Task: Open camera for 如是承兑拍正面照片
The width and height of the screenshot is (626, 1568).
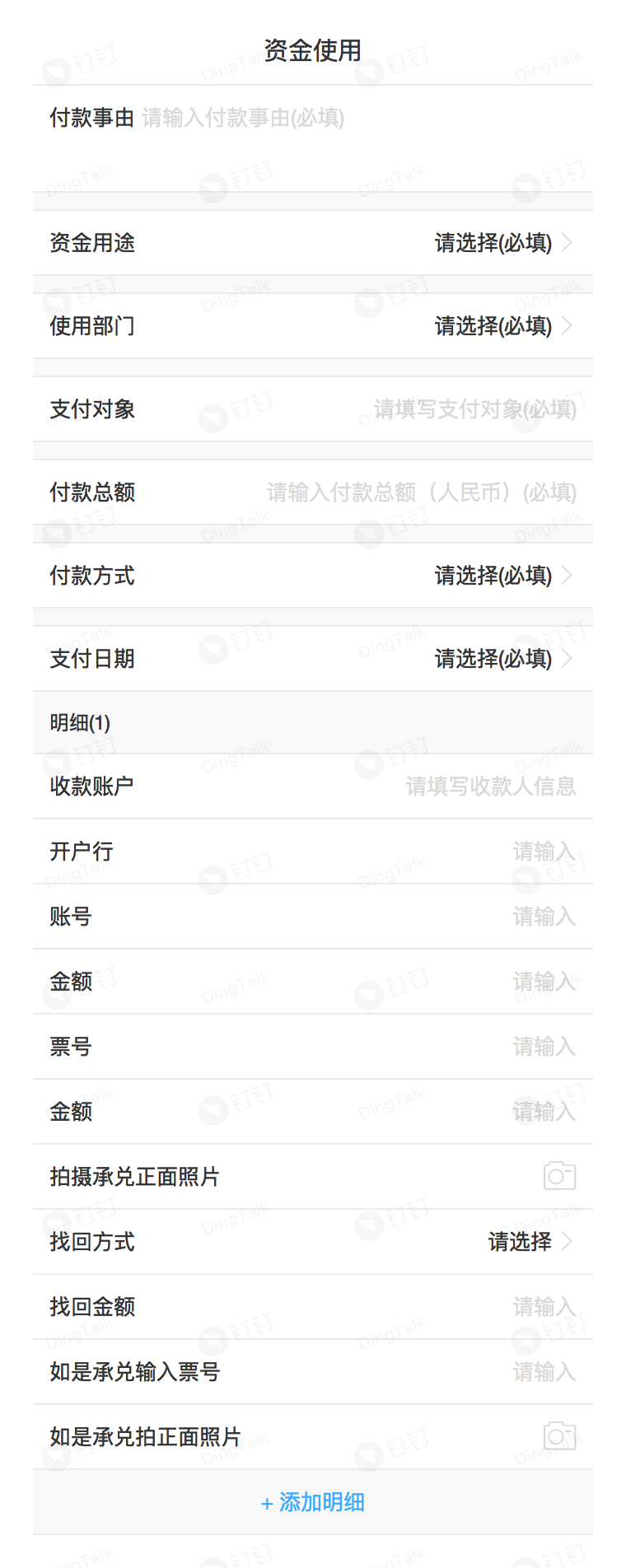Action: pyautogui.click(x=559, y=1436)
